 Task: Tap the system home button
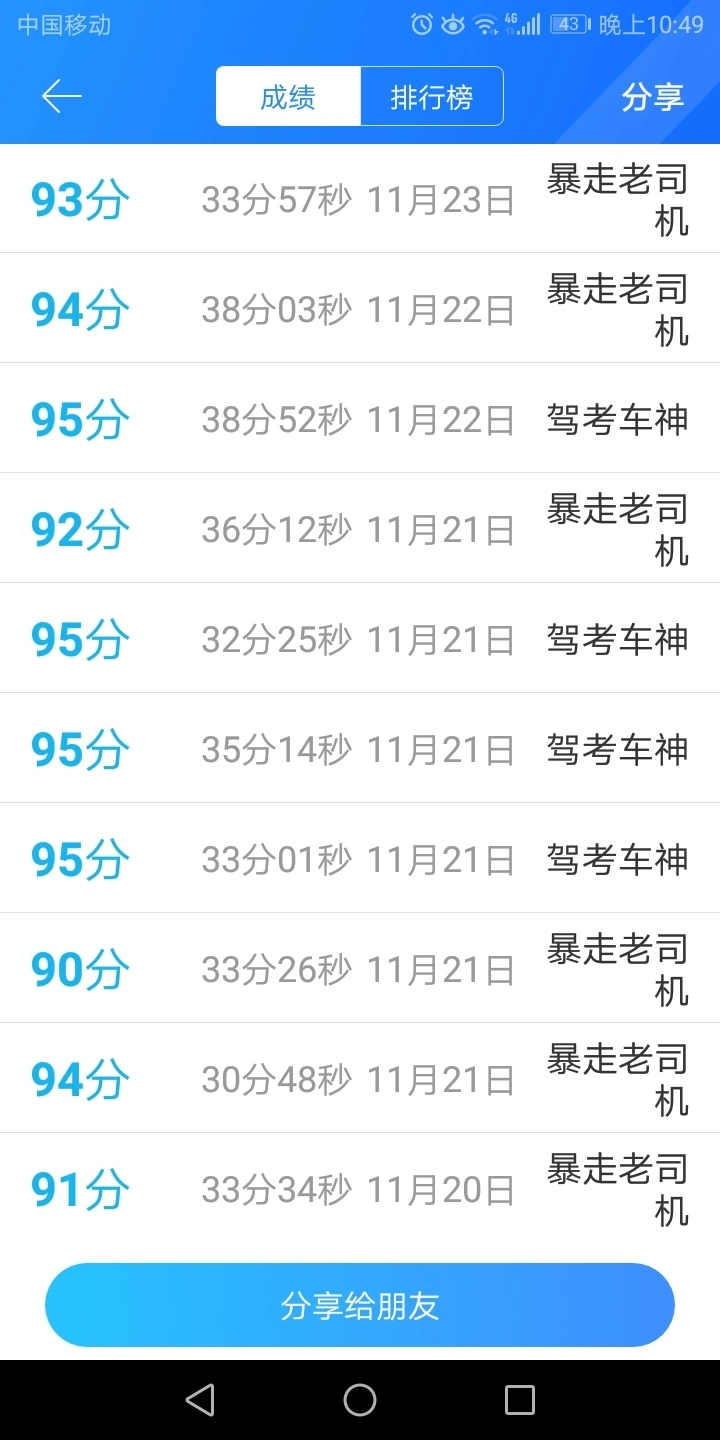360,1400
